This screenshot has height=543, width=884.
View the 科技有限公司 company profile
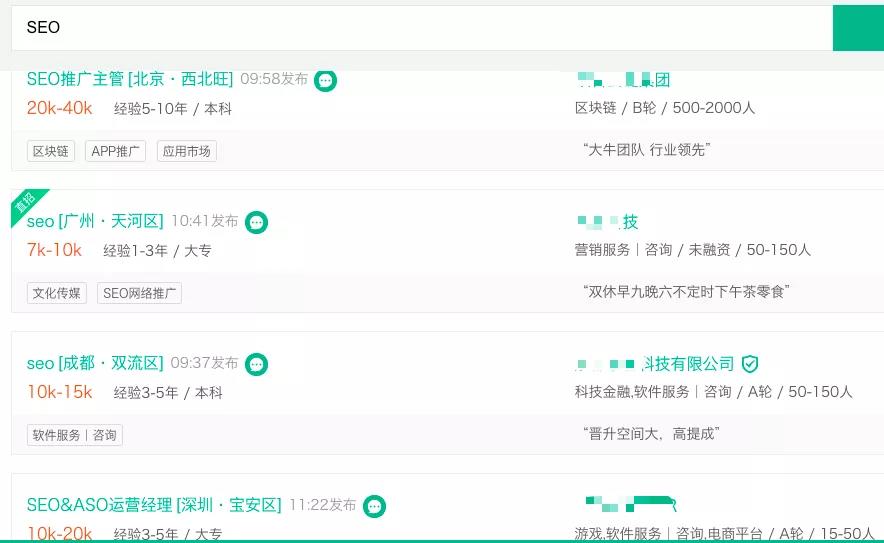tap(655, 364)
